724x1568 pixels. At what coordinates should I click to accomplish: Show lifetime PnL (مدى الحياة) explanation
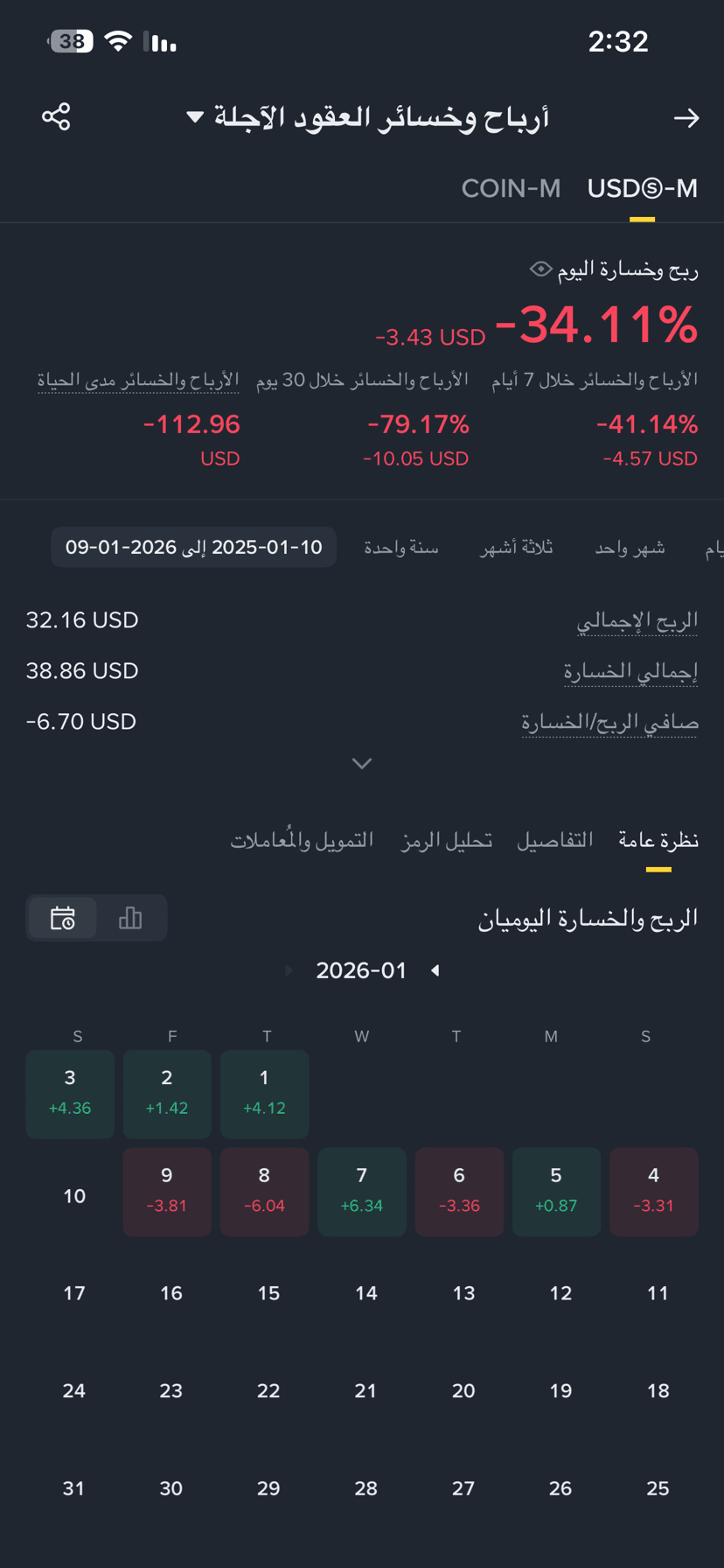[x=138, y=380]
